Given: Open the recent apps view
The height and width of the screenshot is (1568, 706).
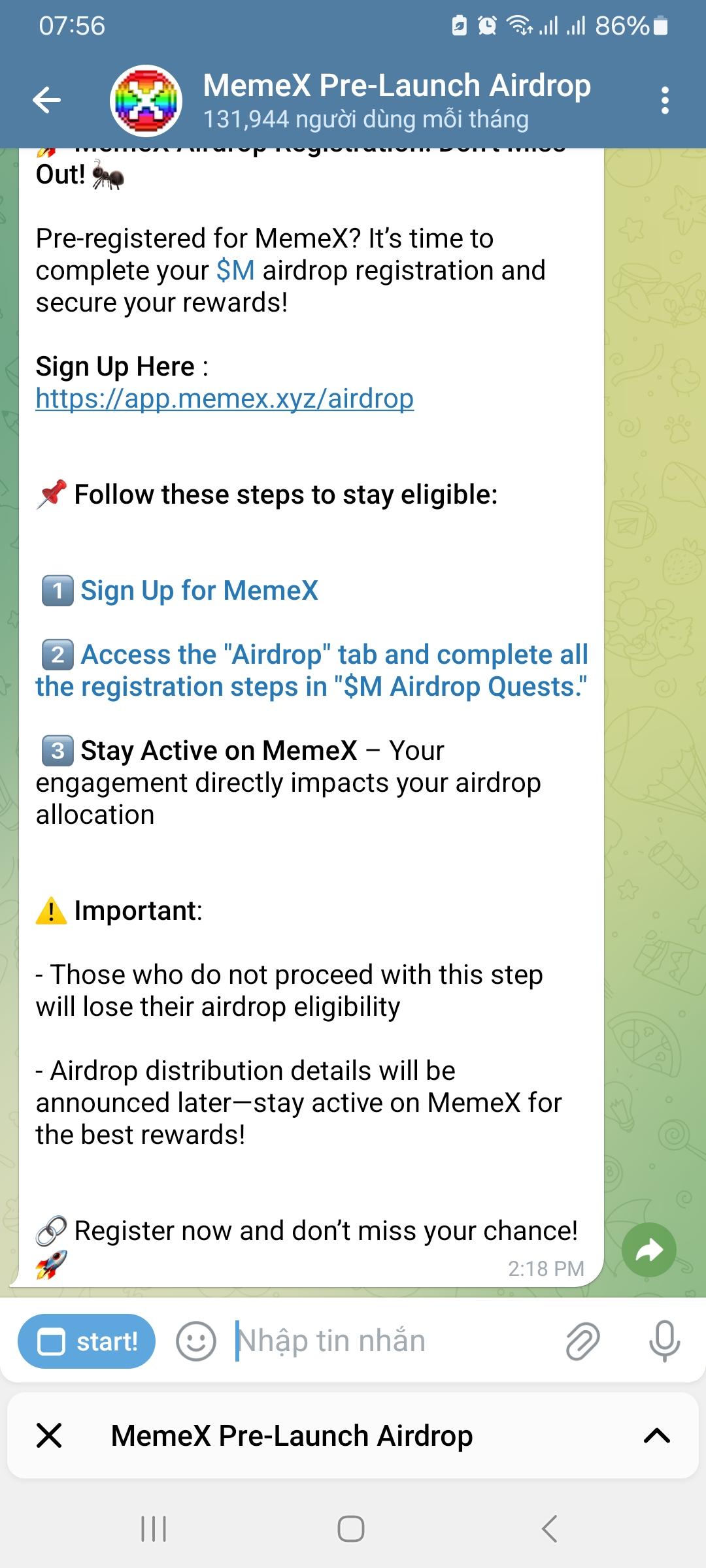Looking at the screenshot, I should tap(154, 1529).
